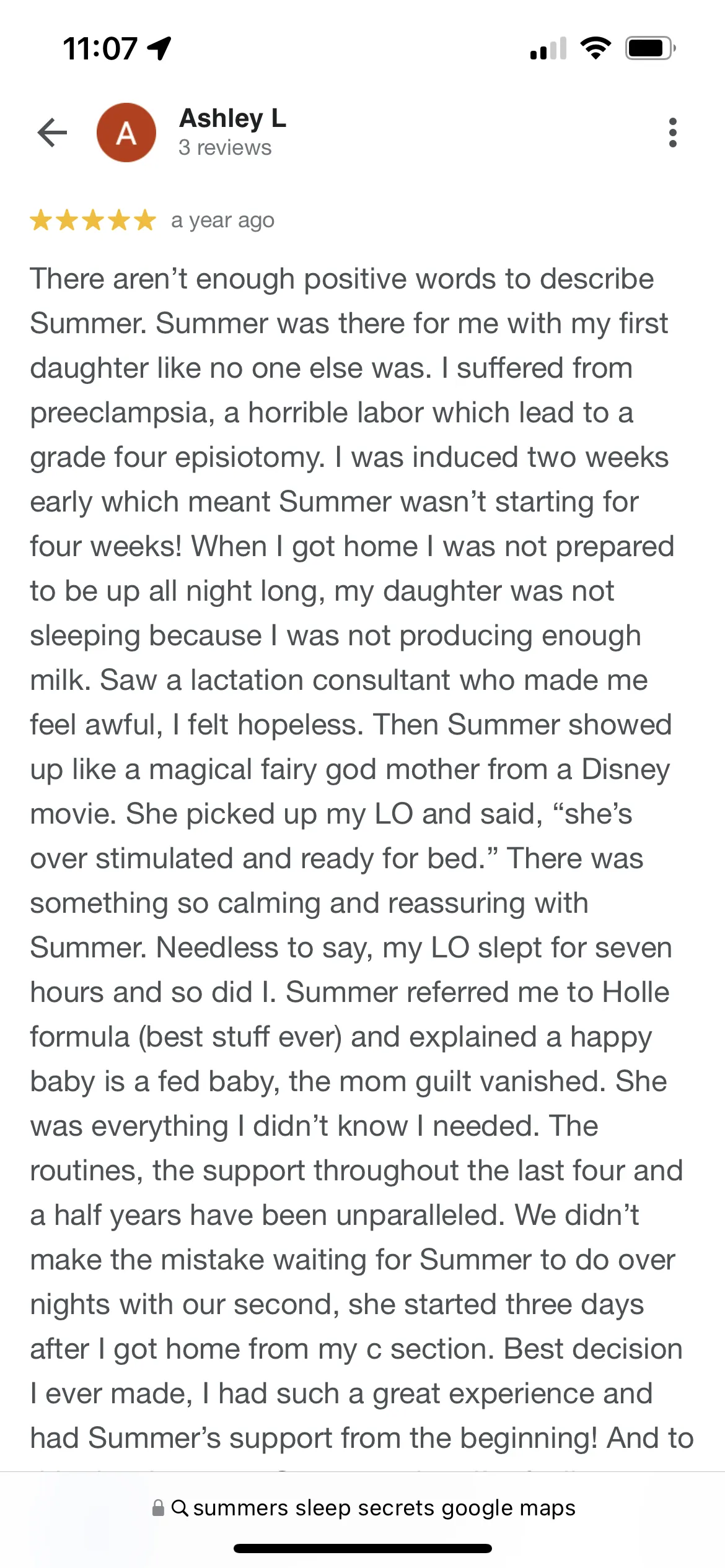725x1568 pixels.
Task: Open the three-dot overflow menu
Action: (673, 133)
